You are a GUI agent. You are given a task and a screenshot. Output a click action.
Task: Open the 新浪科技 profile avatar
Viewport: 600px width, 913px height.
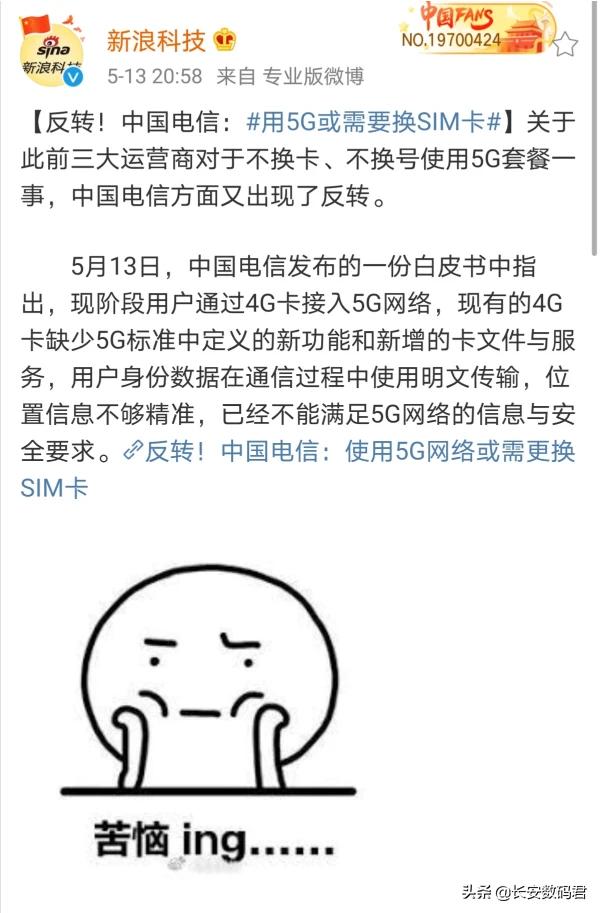tap(53, 54)
